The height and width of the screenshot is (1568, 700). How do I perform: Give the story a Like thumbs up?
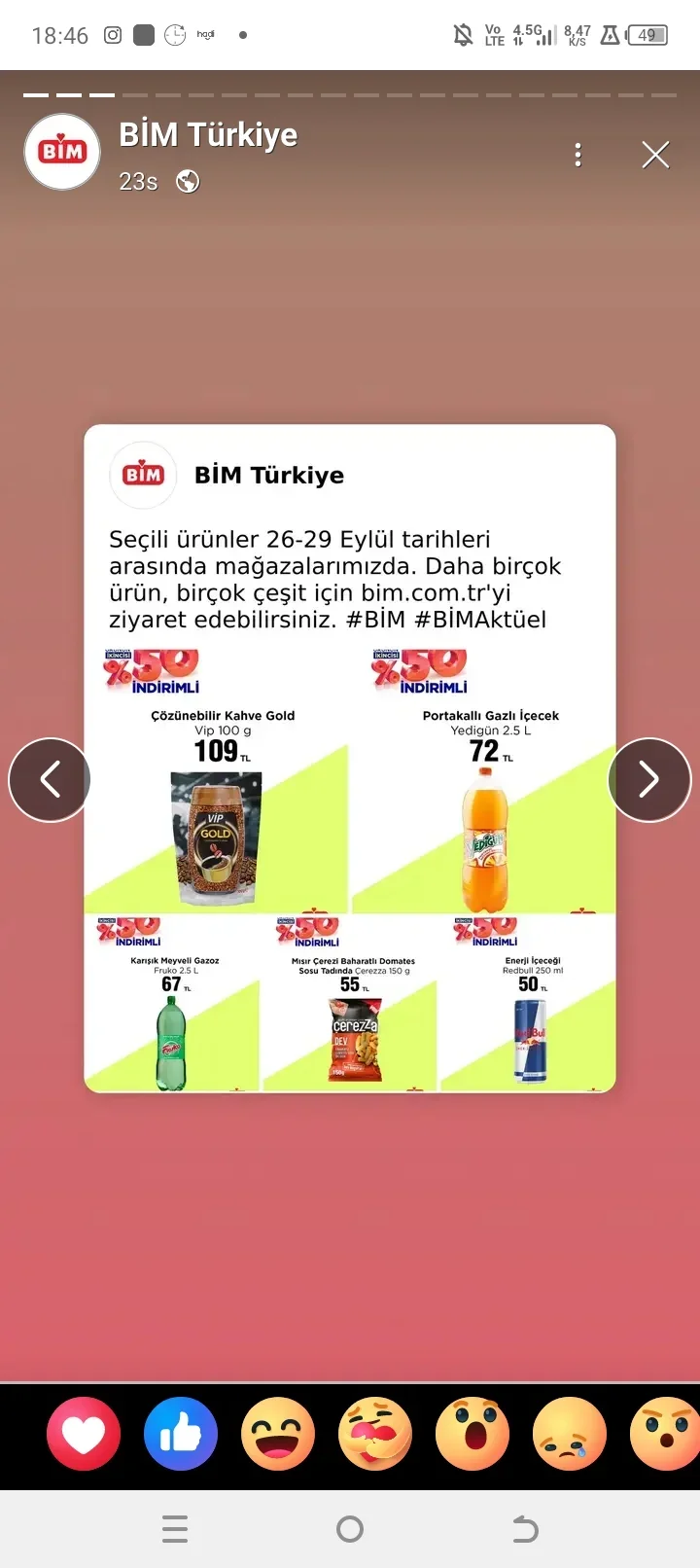[181, 1433]
